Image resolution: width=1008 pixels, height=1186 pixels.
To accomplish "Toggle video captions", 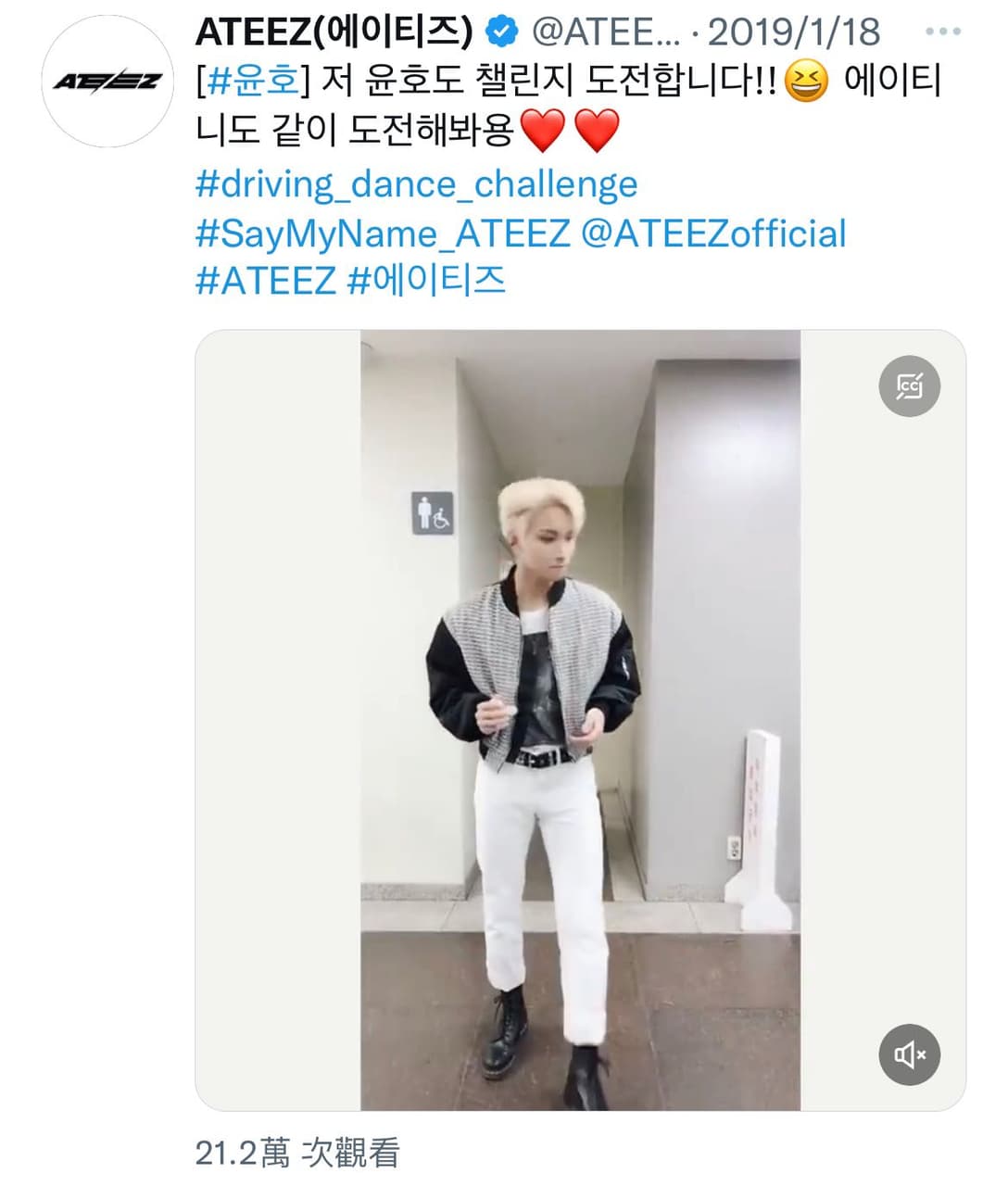I will [x=909, y=386].
